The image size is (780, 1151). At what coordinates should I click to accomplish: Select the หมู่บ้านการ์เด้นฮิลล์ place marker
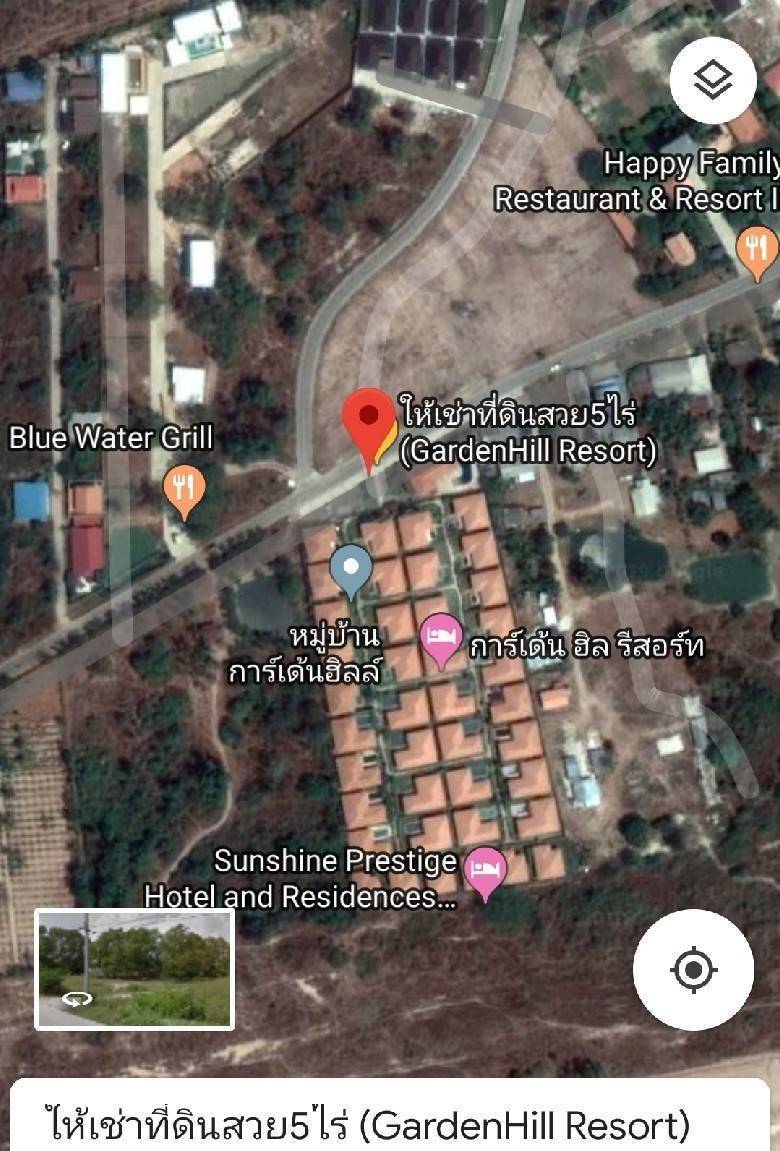[x=351, y=570]
